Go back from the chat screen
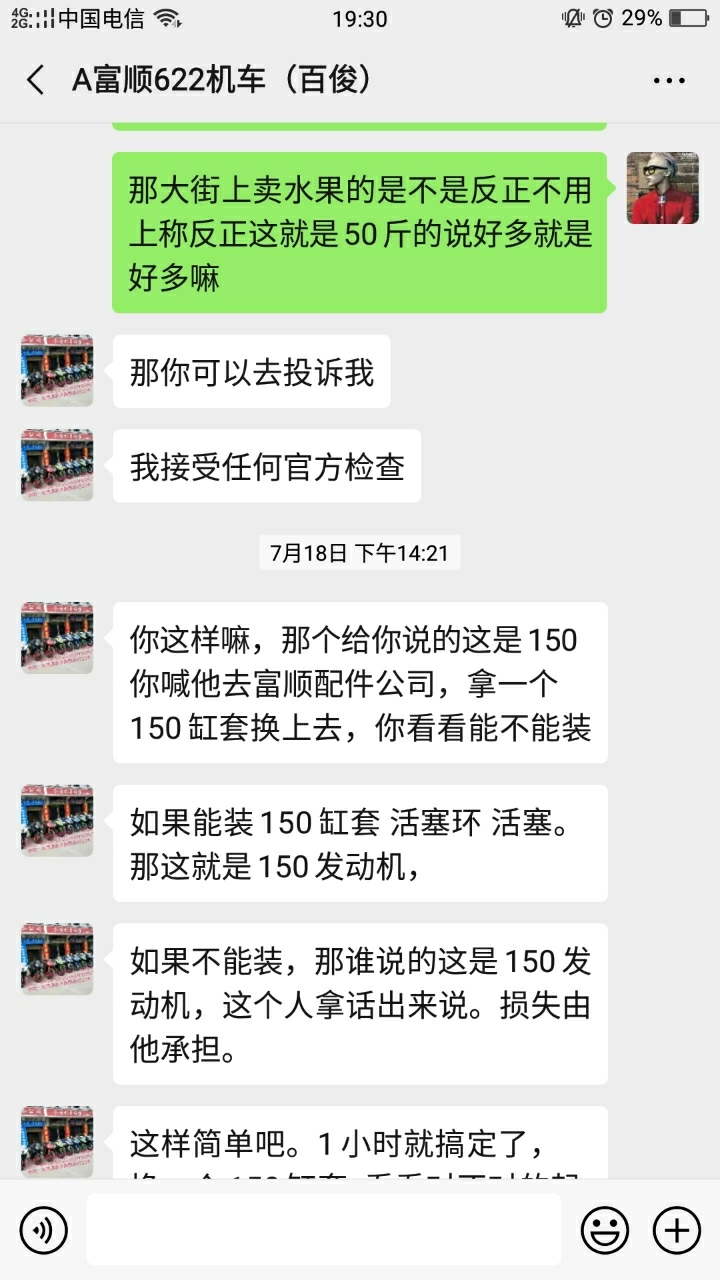This screenshot has width=720, height=1280. click(36, 81)
